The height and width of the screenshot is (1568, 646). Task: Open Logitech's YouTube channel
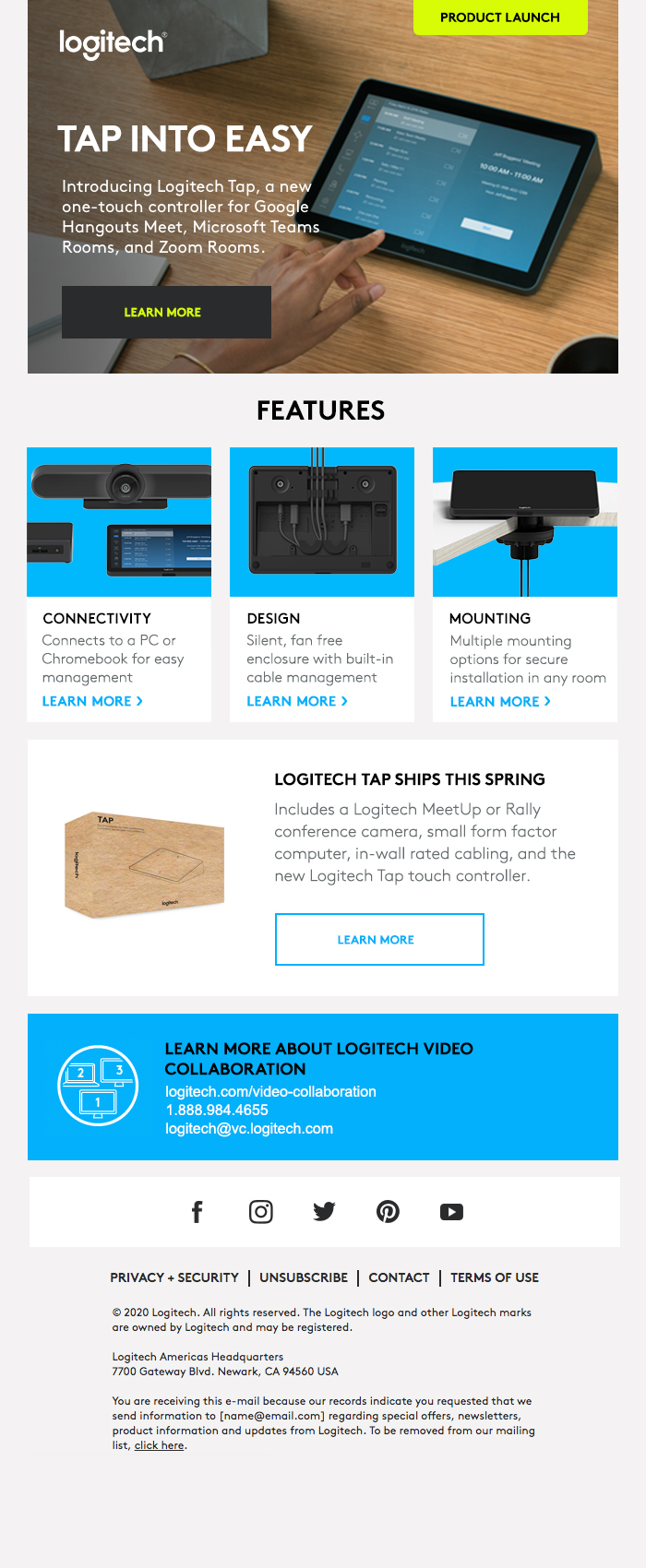click(x=451, y=1212)
